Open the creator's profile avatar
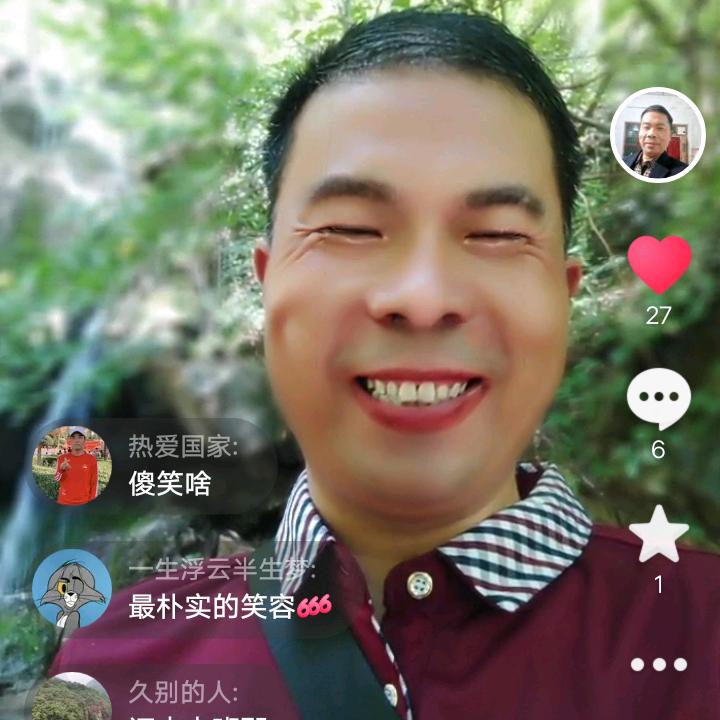Image resolution: width=720 pixels, height=720 pixels. [658, 135]
